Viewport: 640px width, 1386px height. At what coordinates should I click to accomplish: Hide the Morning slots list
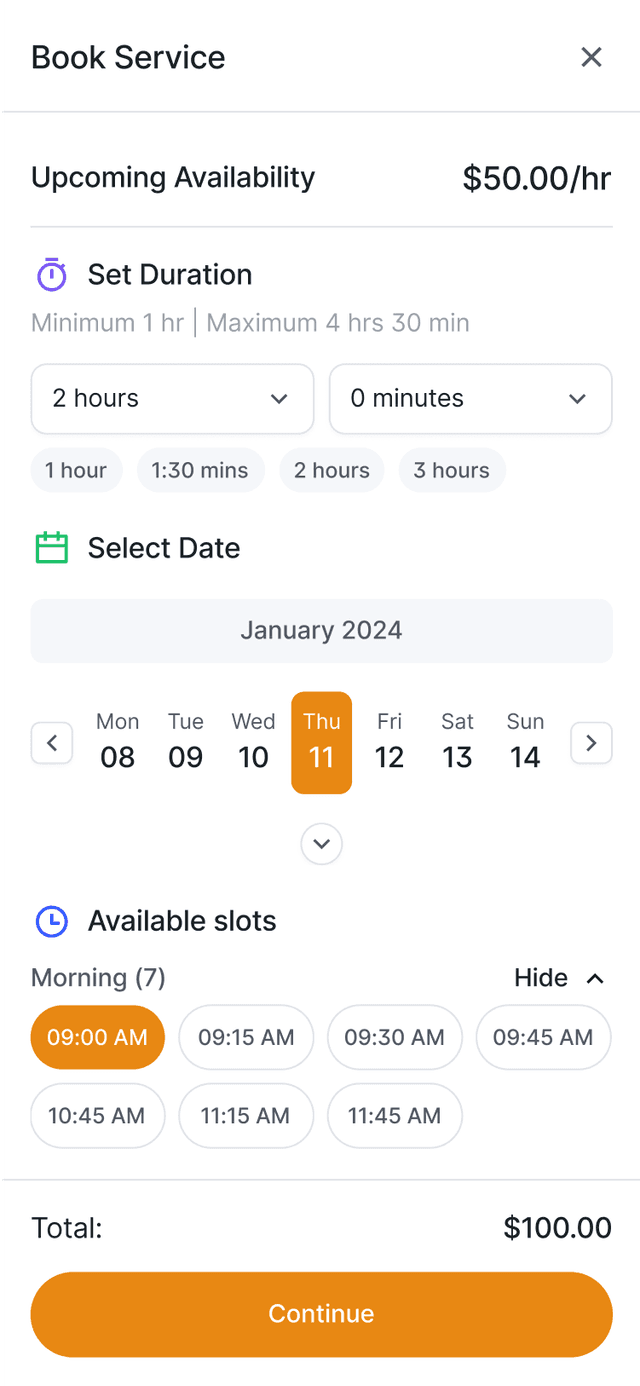(x=560, y=977)
